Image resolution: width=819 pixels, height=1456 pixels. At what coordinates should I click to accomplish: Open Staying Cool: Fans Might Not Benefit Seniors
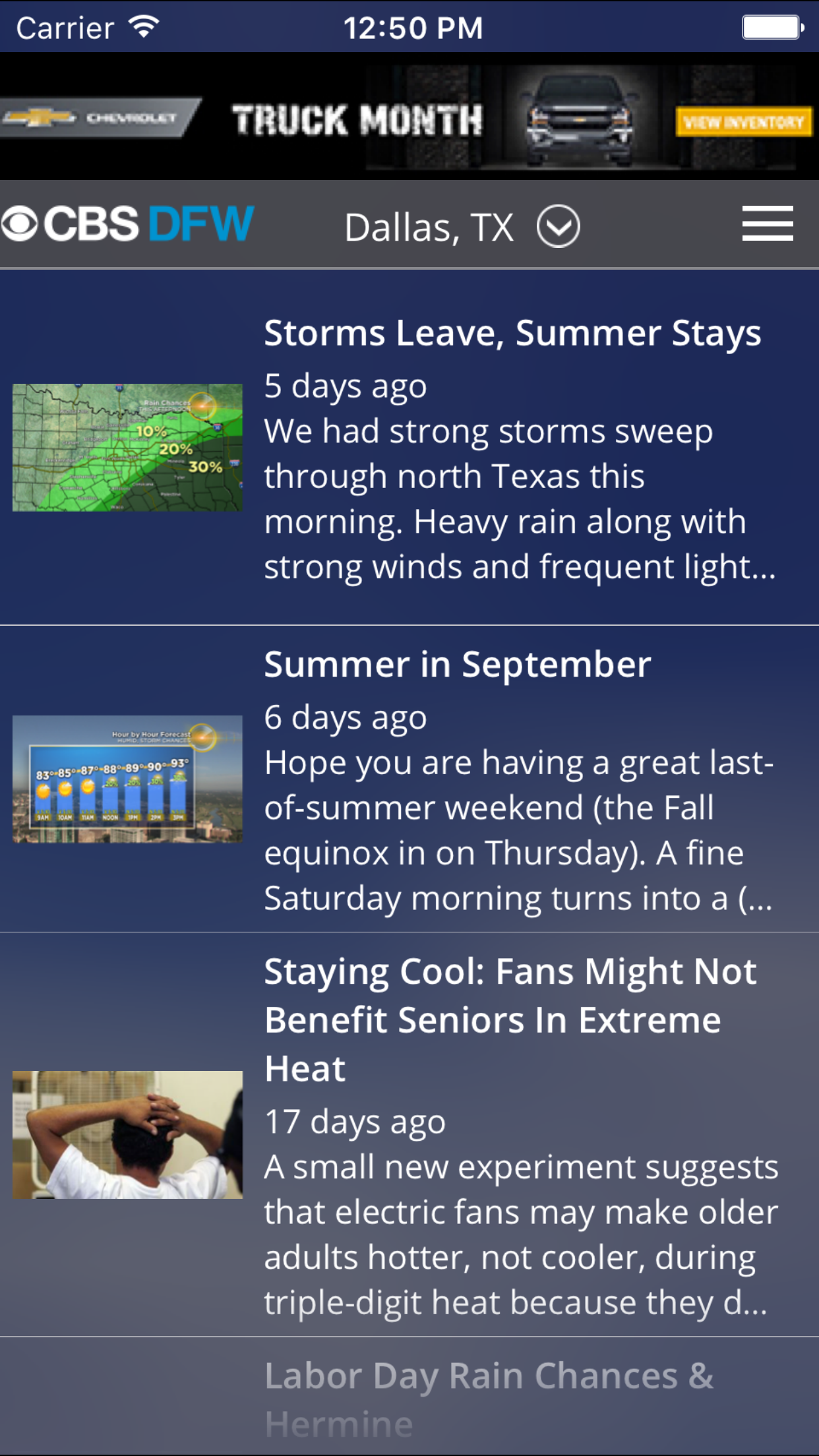pos(510,1019)
